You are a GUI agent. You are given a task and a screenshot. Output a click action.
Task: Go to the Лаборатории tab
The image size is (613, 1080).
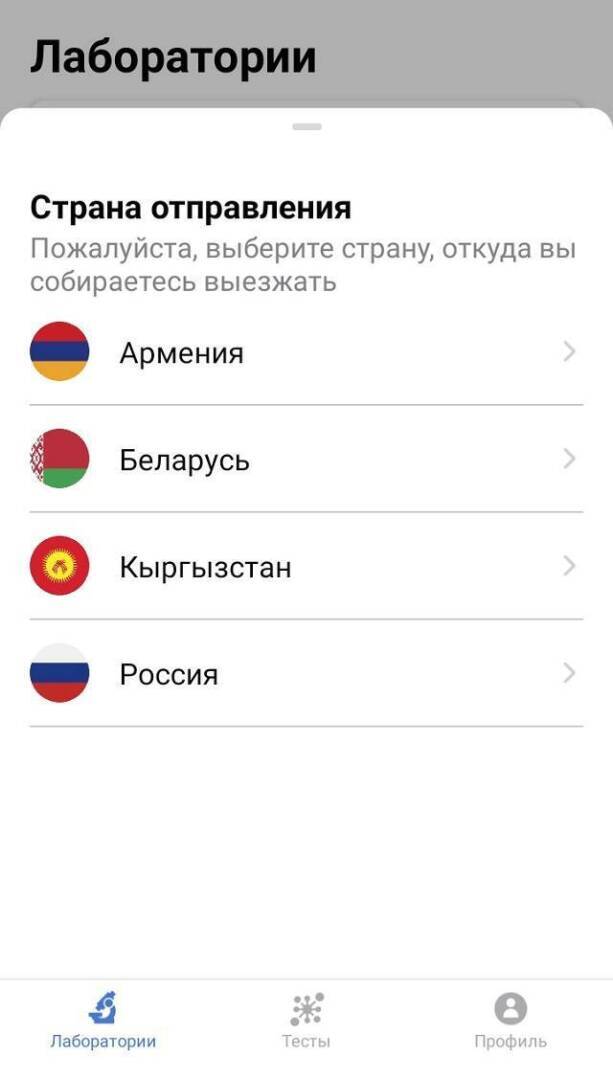click(x=103, y=1019)
